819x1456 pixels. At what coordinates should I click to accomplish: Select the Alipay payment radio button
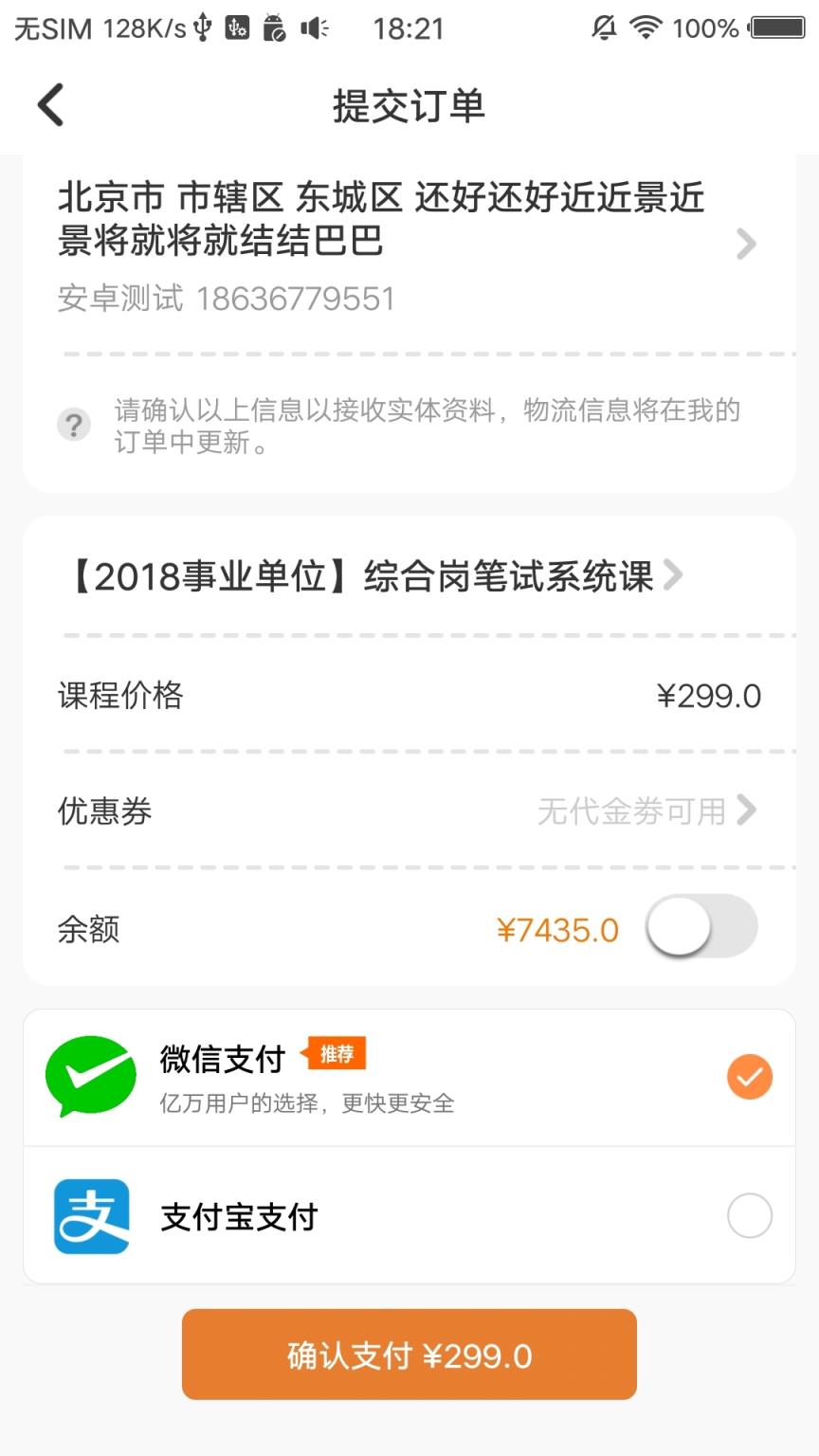[749, 1214]
